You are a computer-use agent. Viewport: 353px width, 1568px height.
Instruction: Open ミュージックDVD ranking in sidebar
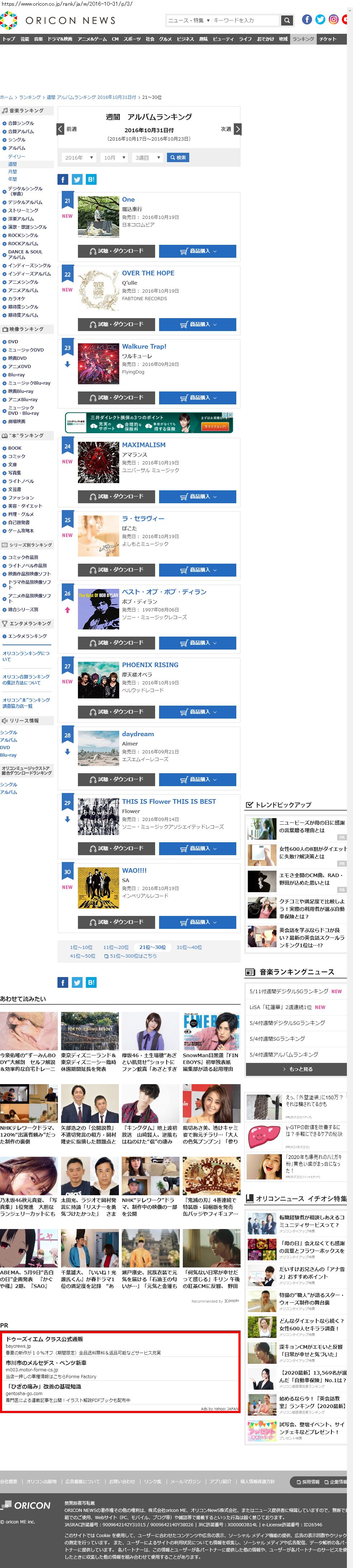pyautogui.click(x=25, y=350)
